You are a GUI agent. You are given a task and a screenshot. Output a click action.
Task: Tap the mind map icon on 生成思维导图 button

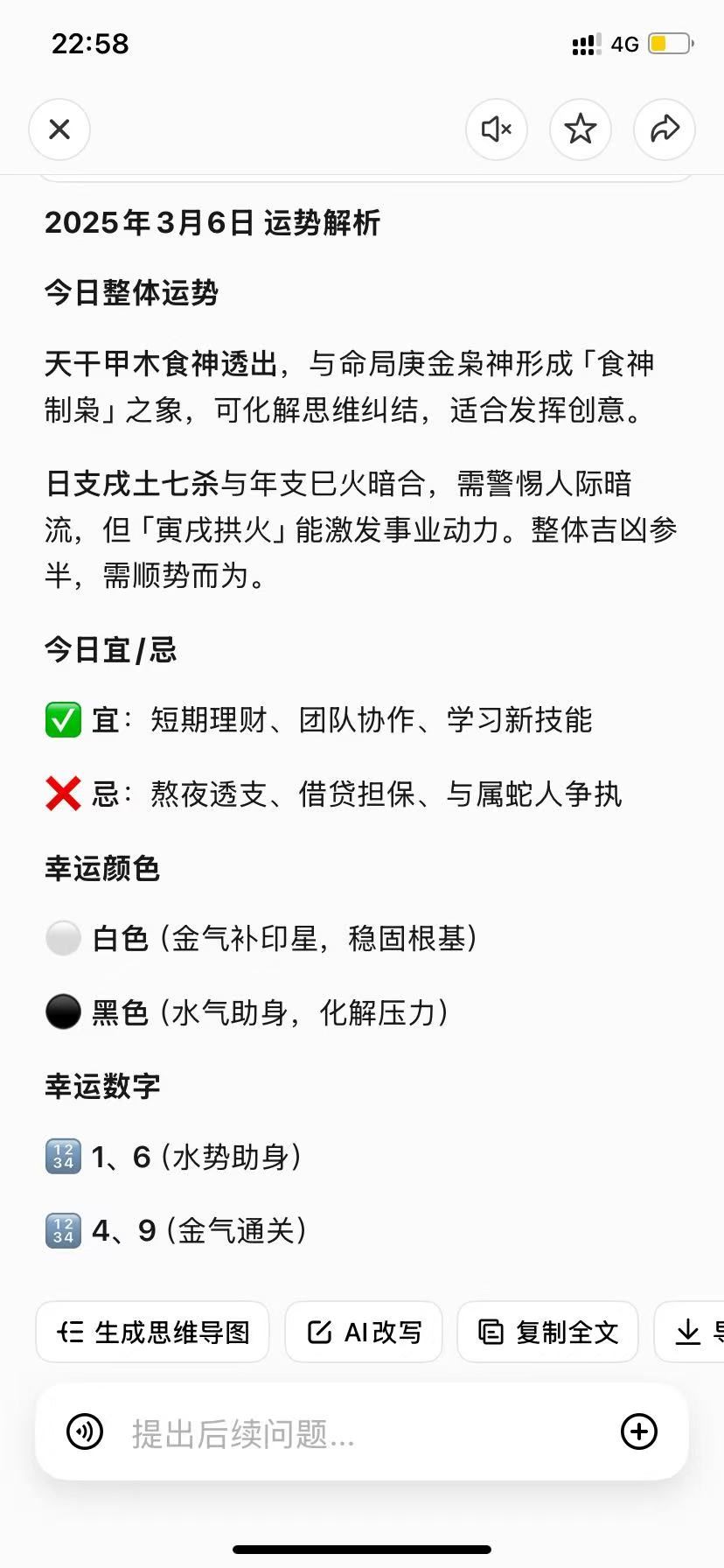point(71,1331)
